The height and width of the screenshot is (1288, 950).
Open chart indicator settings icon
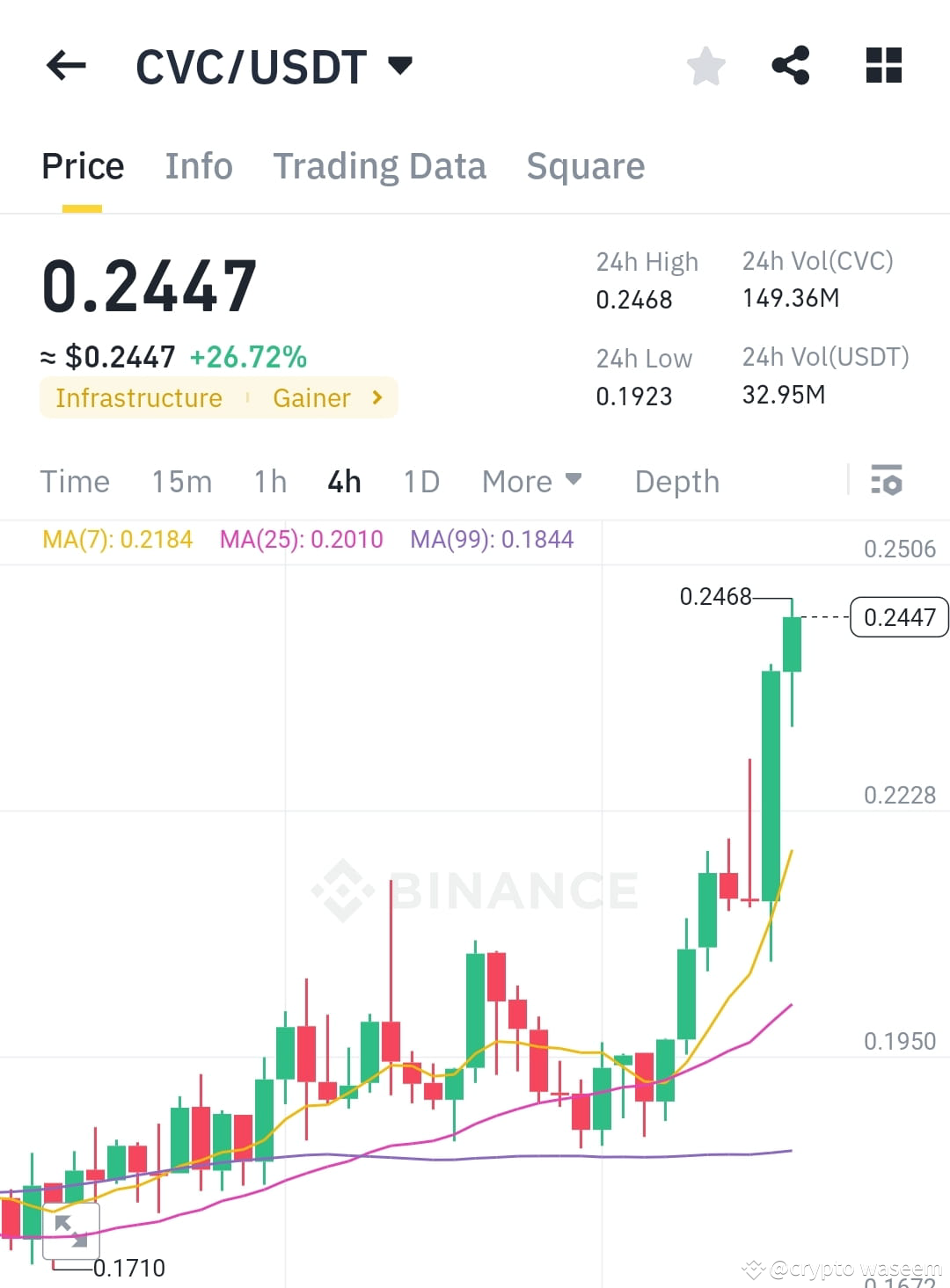pos(888,481)
